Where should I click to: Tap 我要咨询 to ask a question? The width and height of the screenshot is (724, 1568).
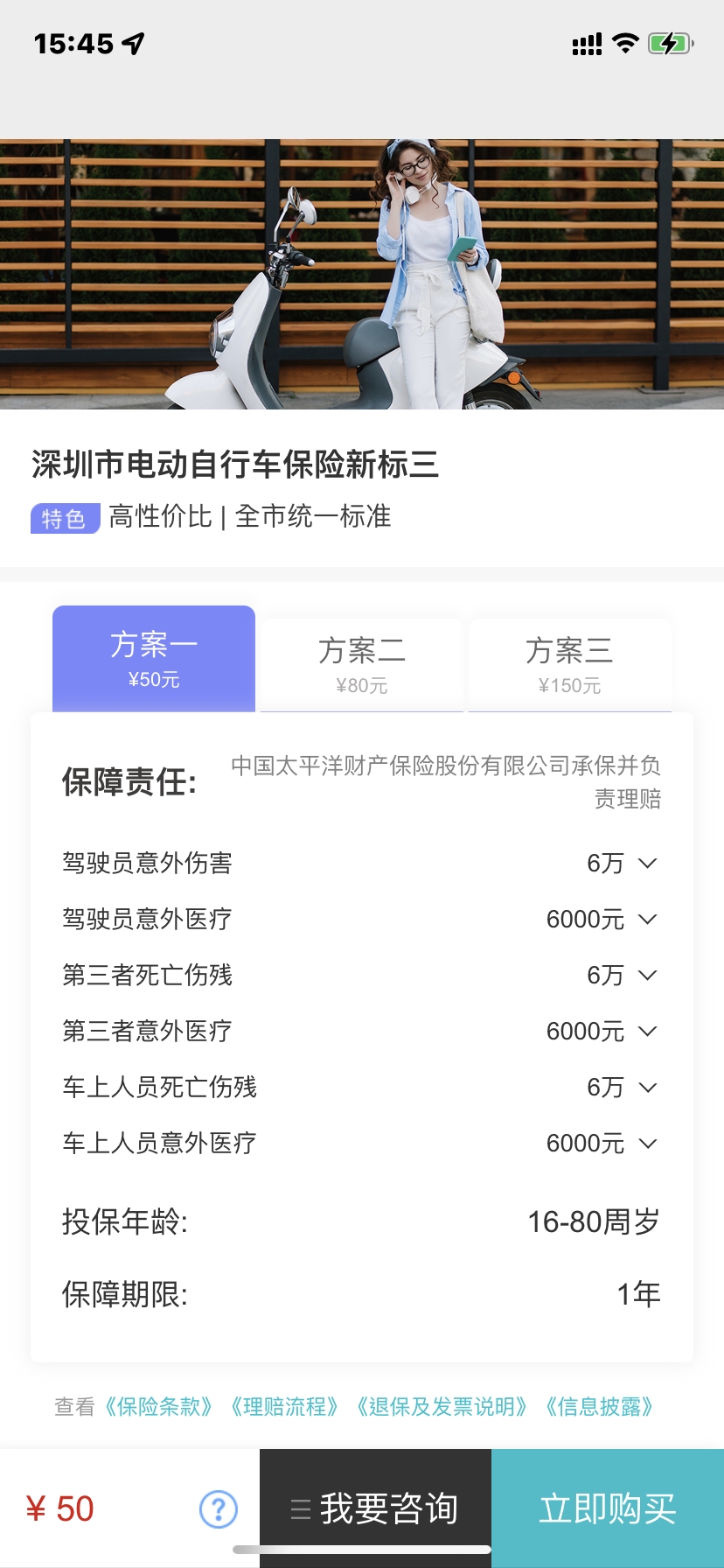click(375, 1508)
